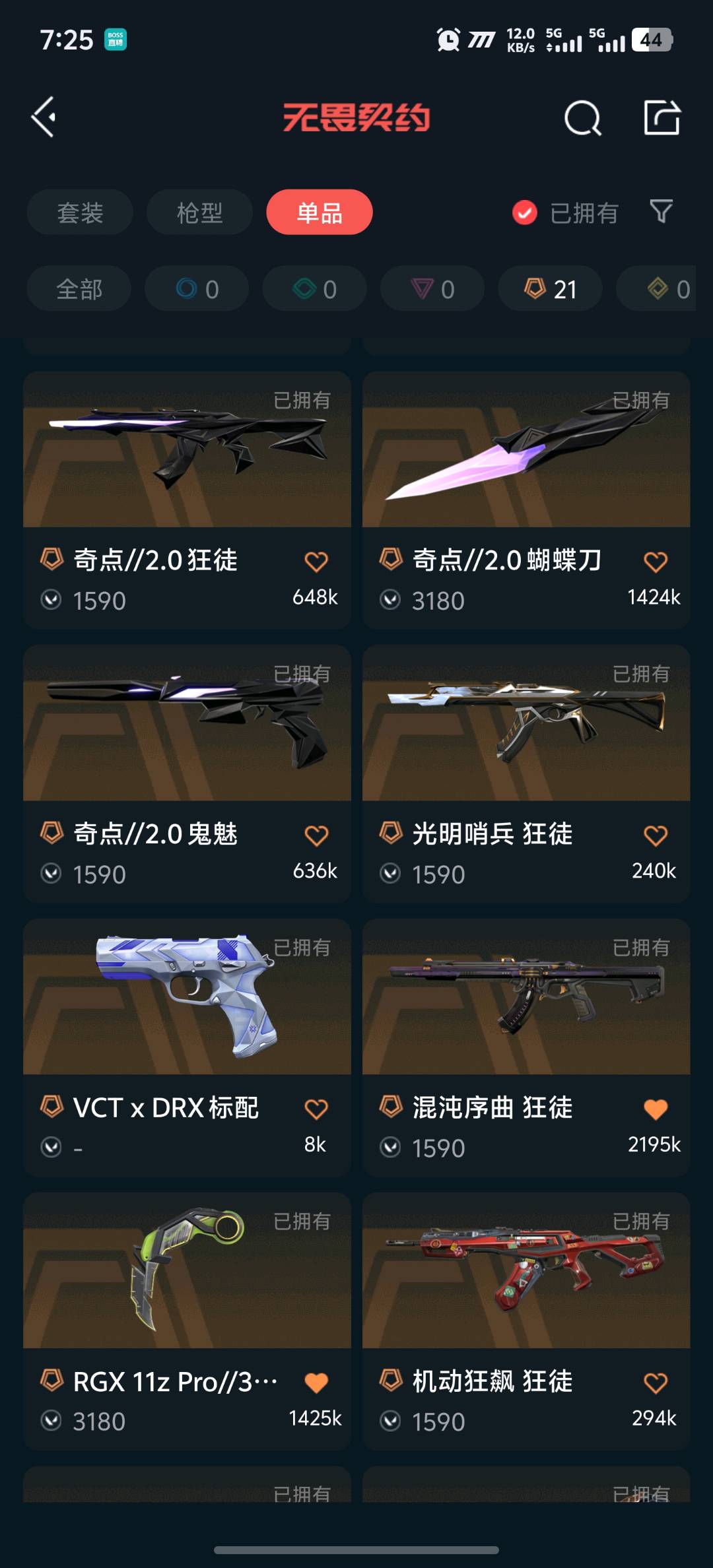Select the orange tier chip showing 21
The height and width of the screenshot is (1568, 713).
pyautogui.click(x=551, y=289)
